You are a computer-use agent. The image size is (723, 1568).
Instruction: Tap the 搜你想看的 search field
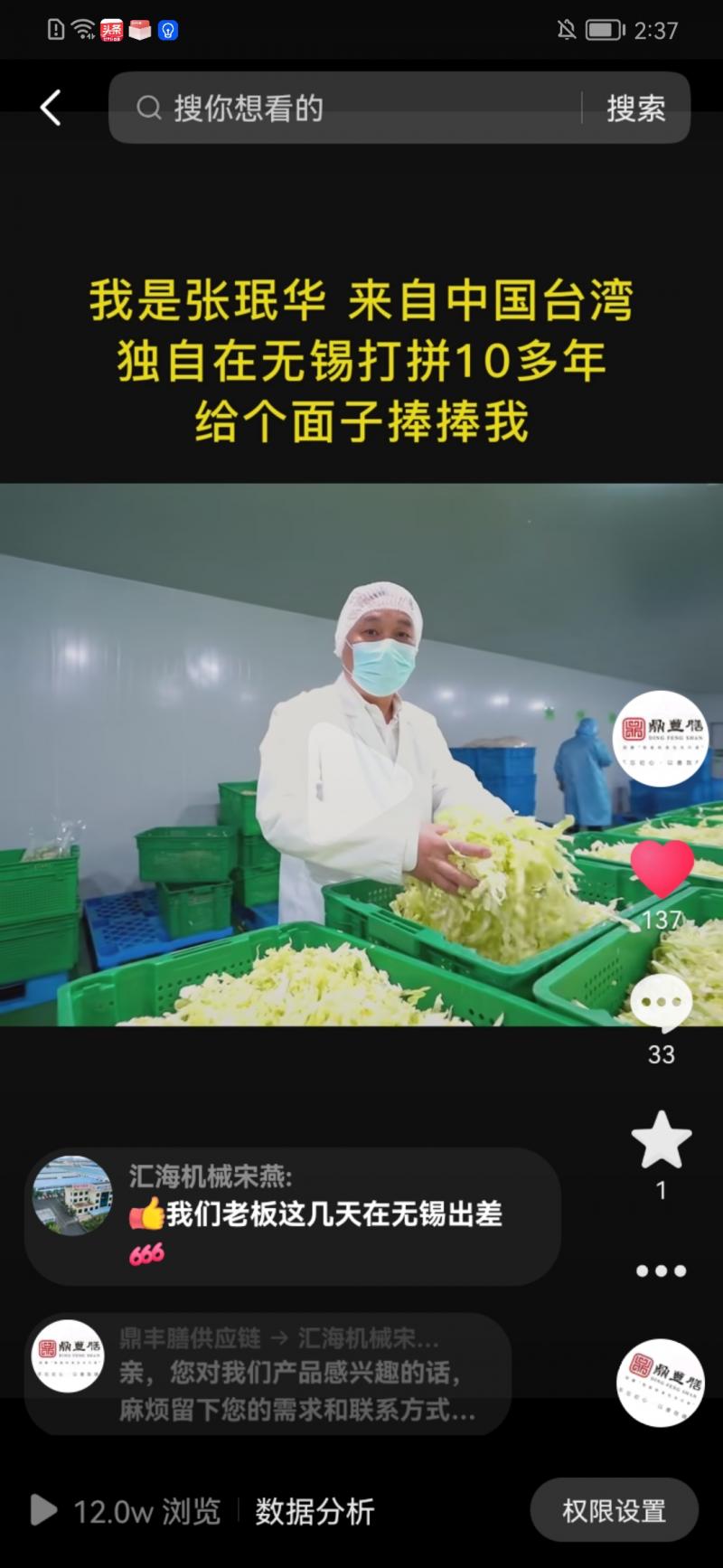(x=352, y=109)
